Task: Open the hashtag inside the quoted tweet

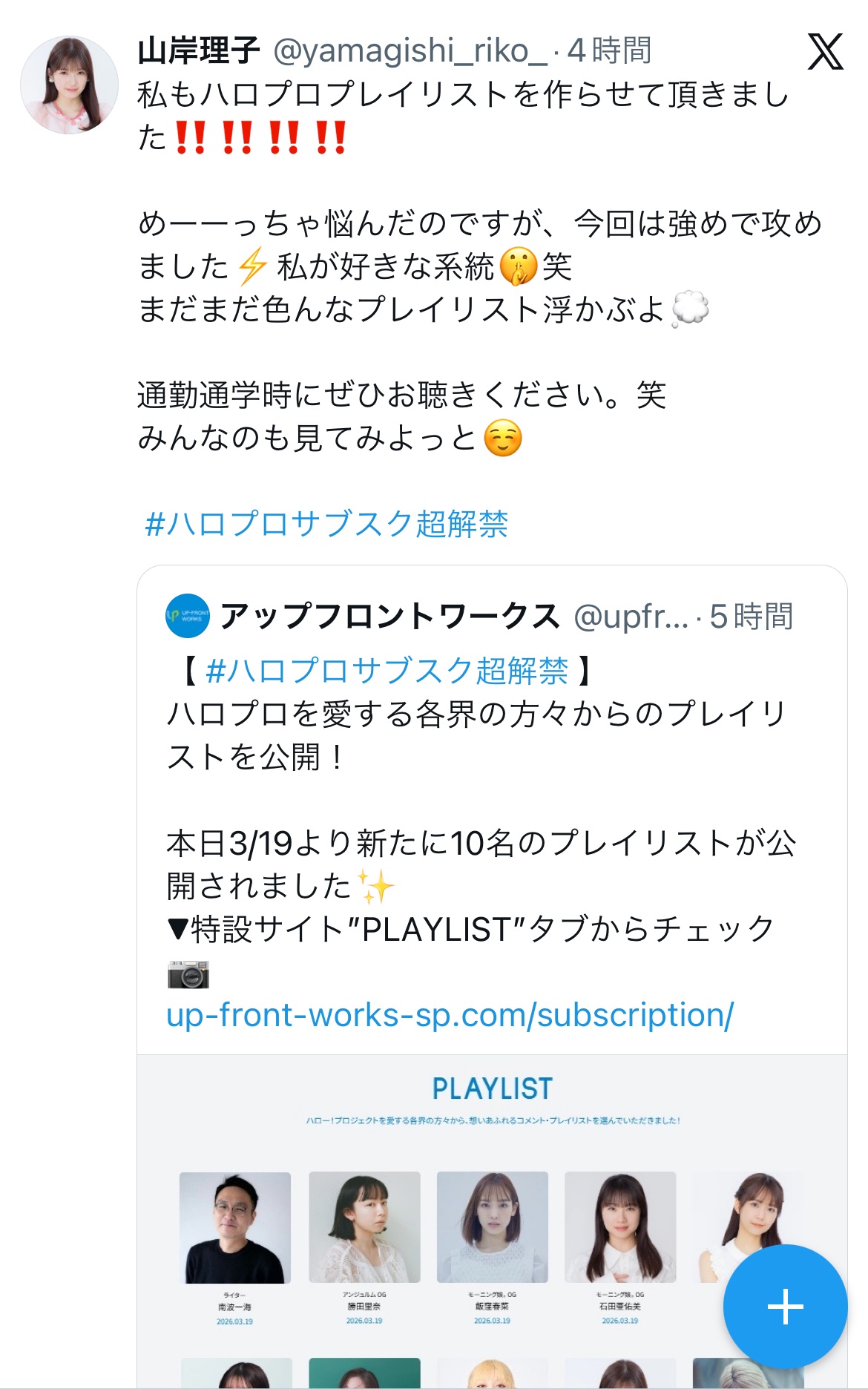Action: pyautogui.click(x=387, y=671)
